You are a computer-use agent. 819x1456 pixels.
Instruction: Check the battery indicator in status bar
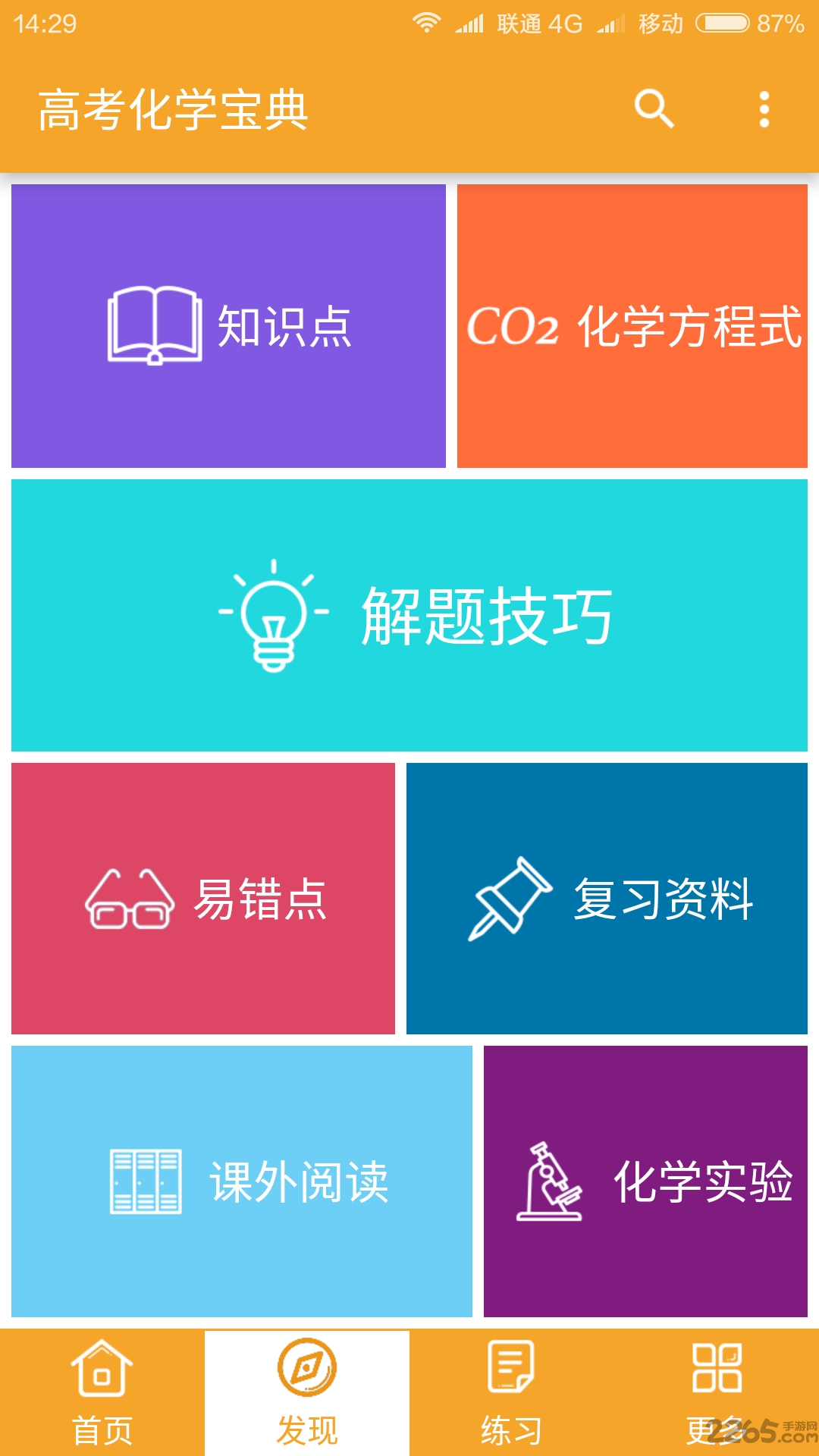point(720,23)
